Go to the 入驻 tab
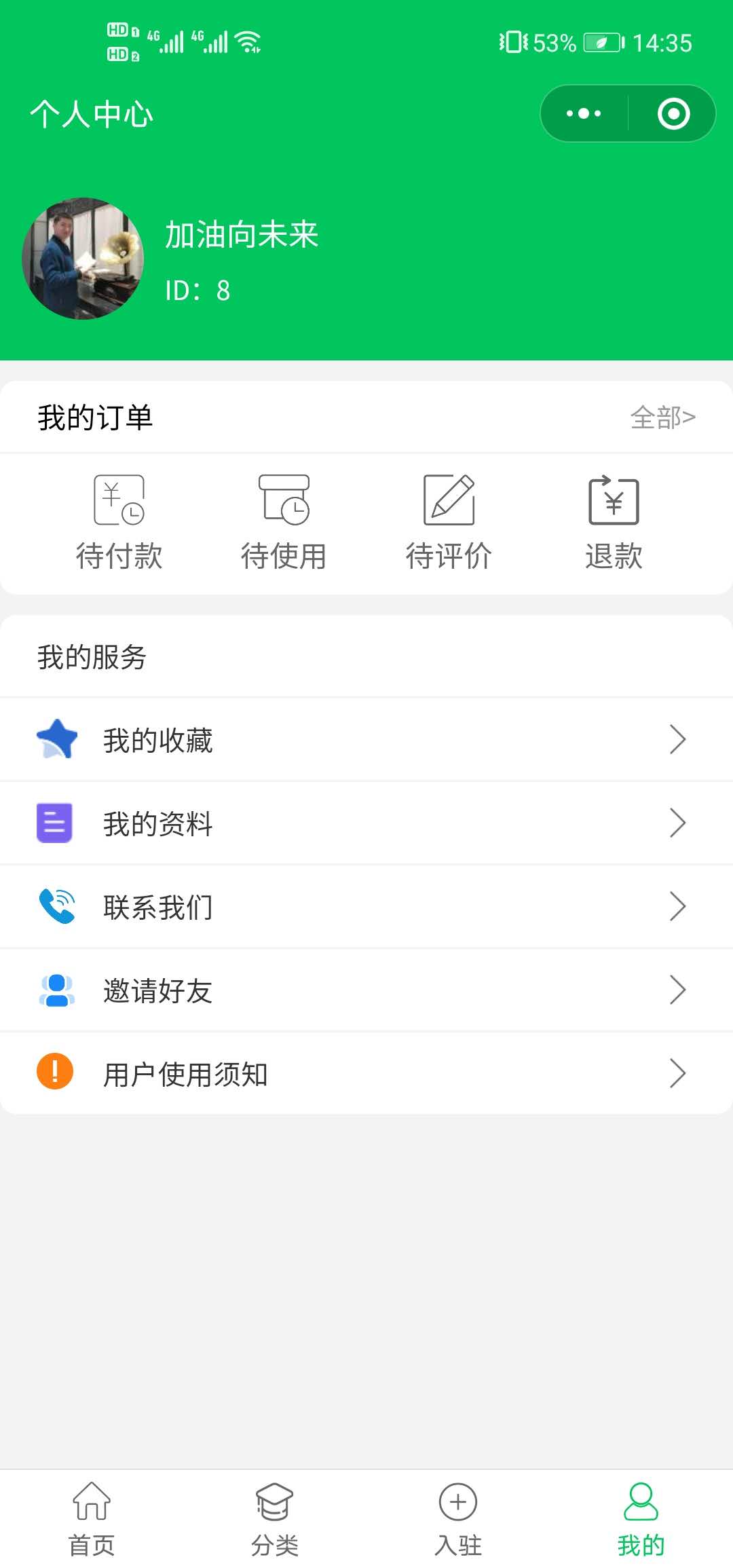This screenshot has width=733, height=1568. click(458, 1519)
